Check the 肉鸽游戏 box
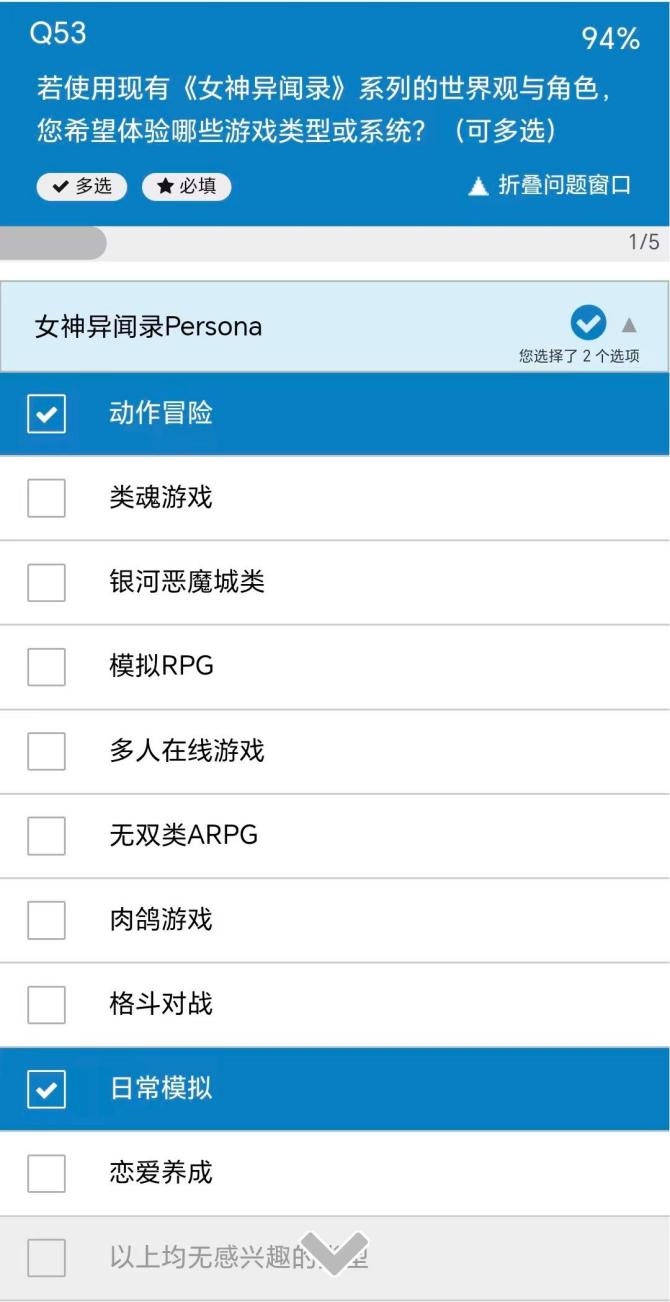This screenshot has height=1302, width=670. 46,920
